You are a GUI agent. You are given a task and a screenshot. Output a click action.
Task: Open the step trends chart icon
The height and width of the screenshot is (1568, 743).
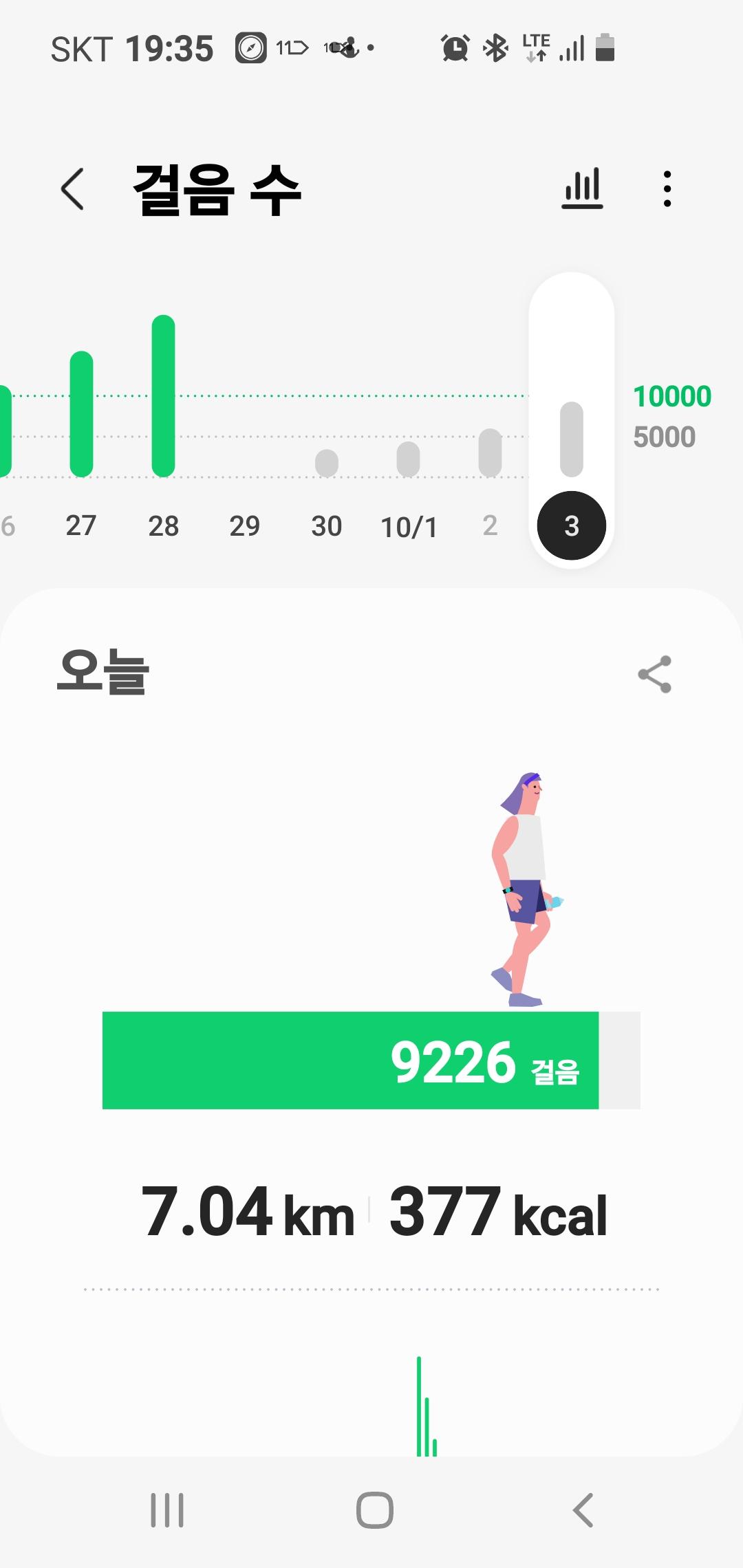[582, 188]
